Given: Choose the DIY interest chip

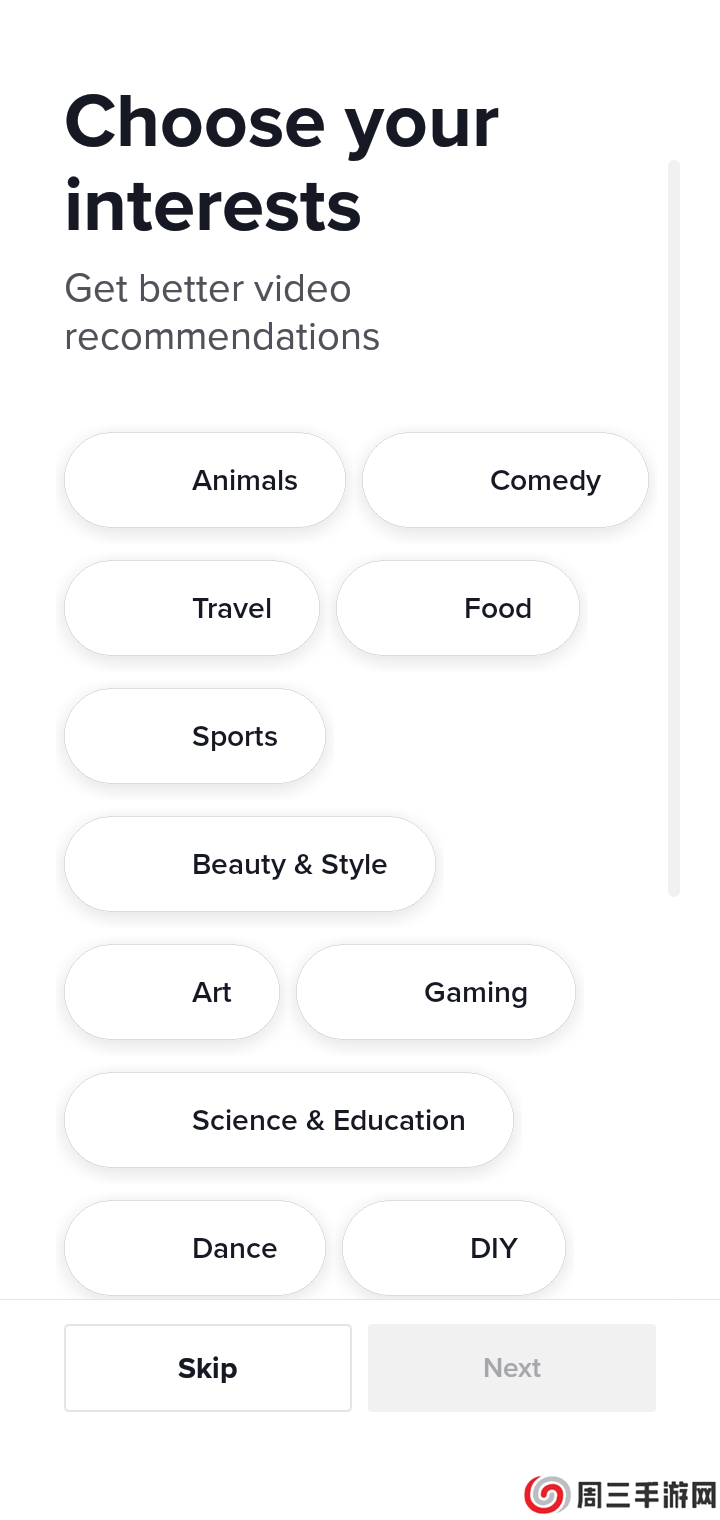Looking at the screenshot, I should 454,1248.
